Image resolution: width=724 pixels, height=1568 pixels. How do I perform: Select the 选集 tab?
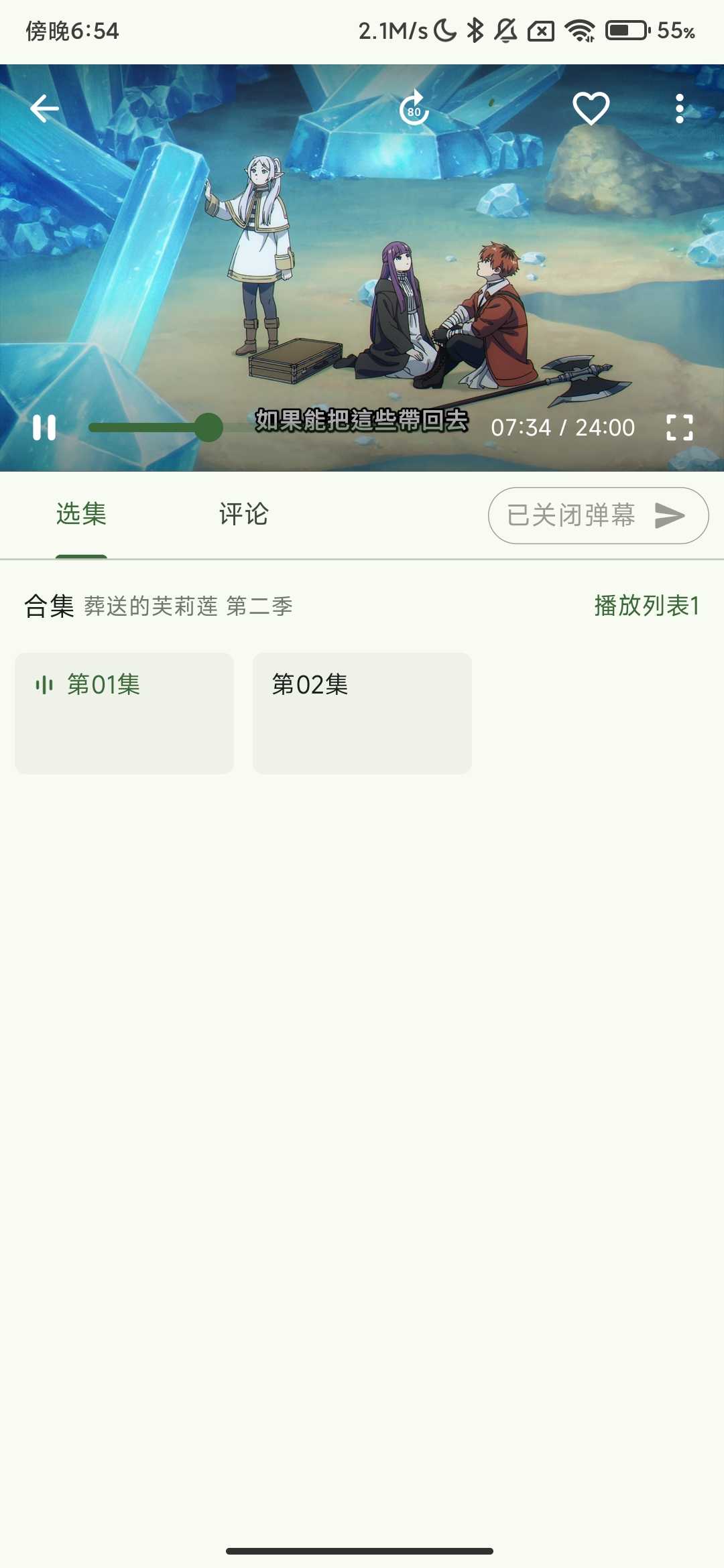point(82,515)
